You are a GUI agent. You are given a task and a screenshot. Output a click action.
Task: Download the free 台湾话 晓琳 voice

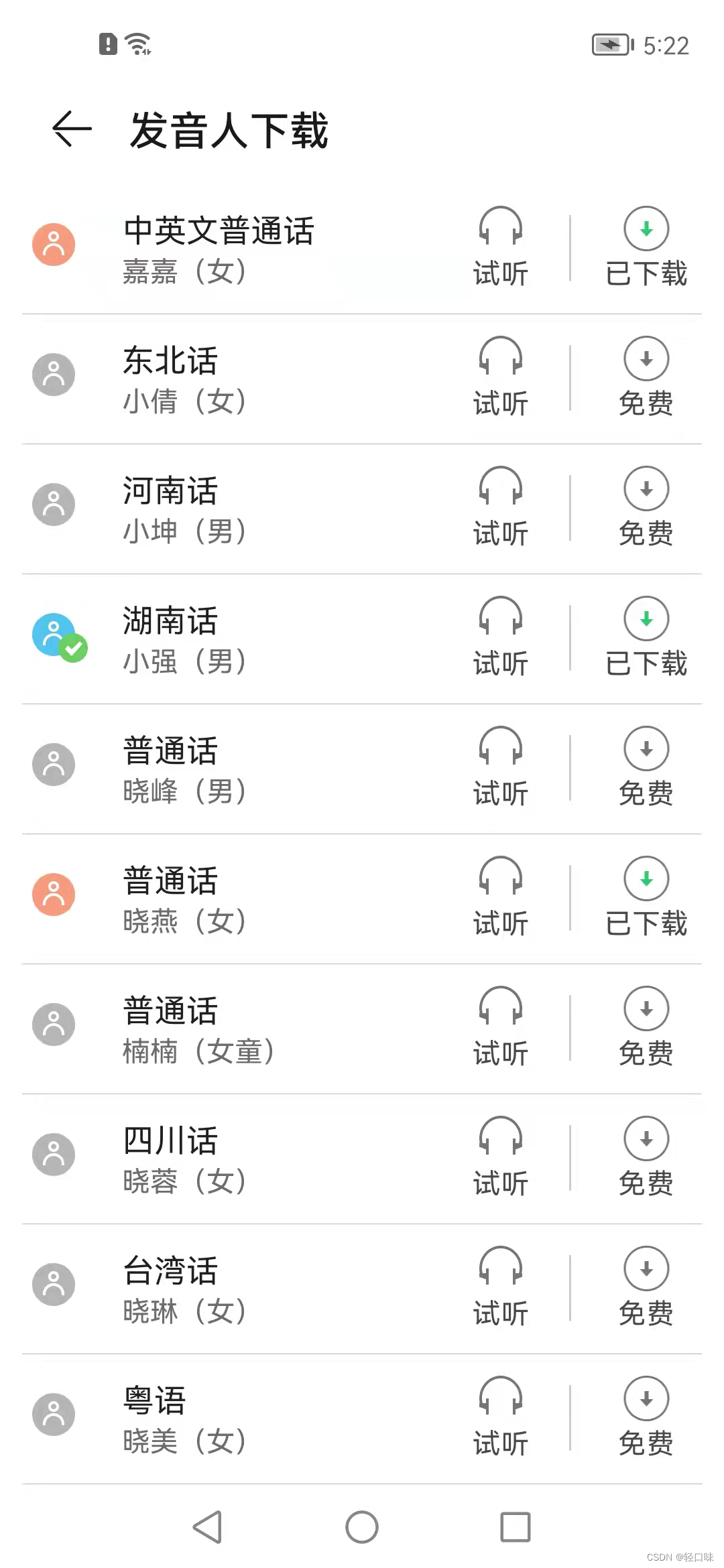tap(646, 1286)
